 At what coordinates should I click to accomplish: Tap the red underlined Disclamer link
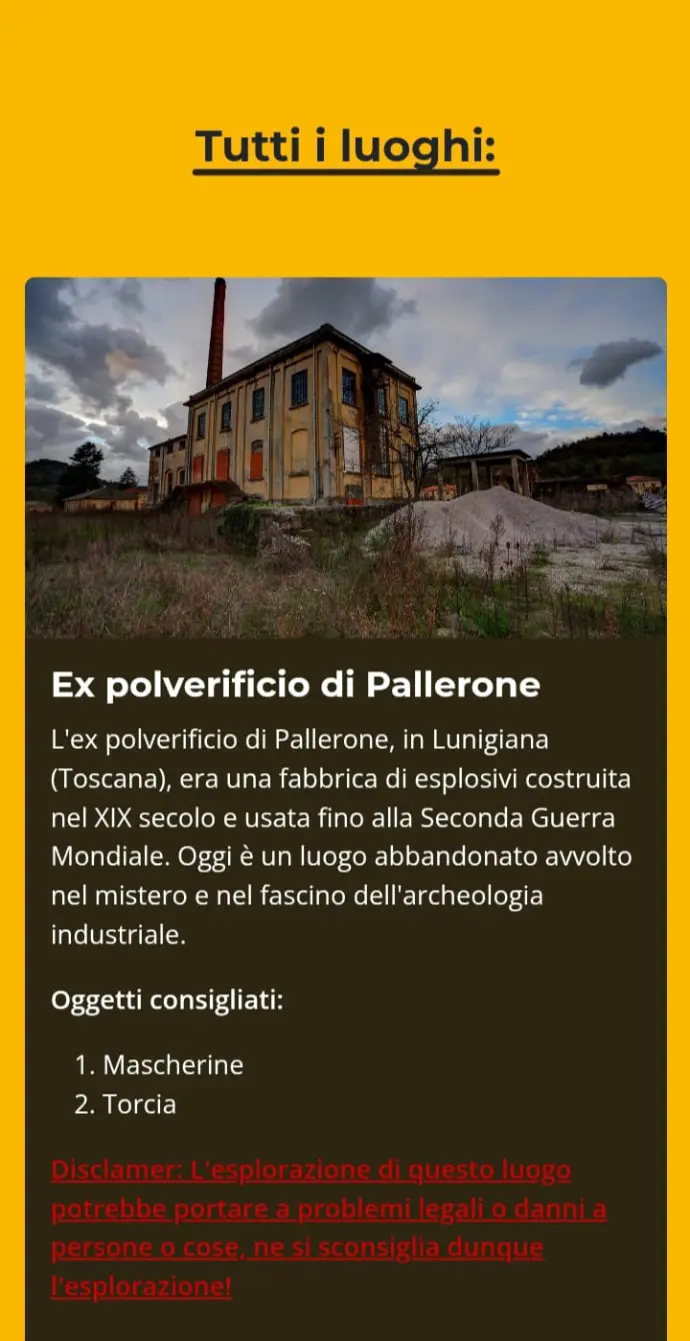pos(328,1228)
